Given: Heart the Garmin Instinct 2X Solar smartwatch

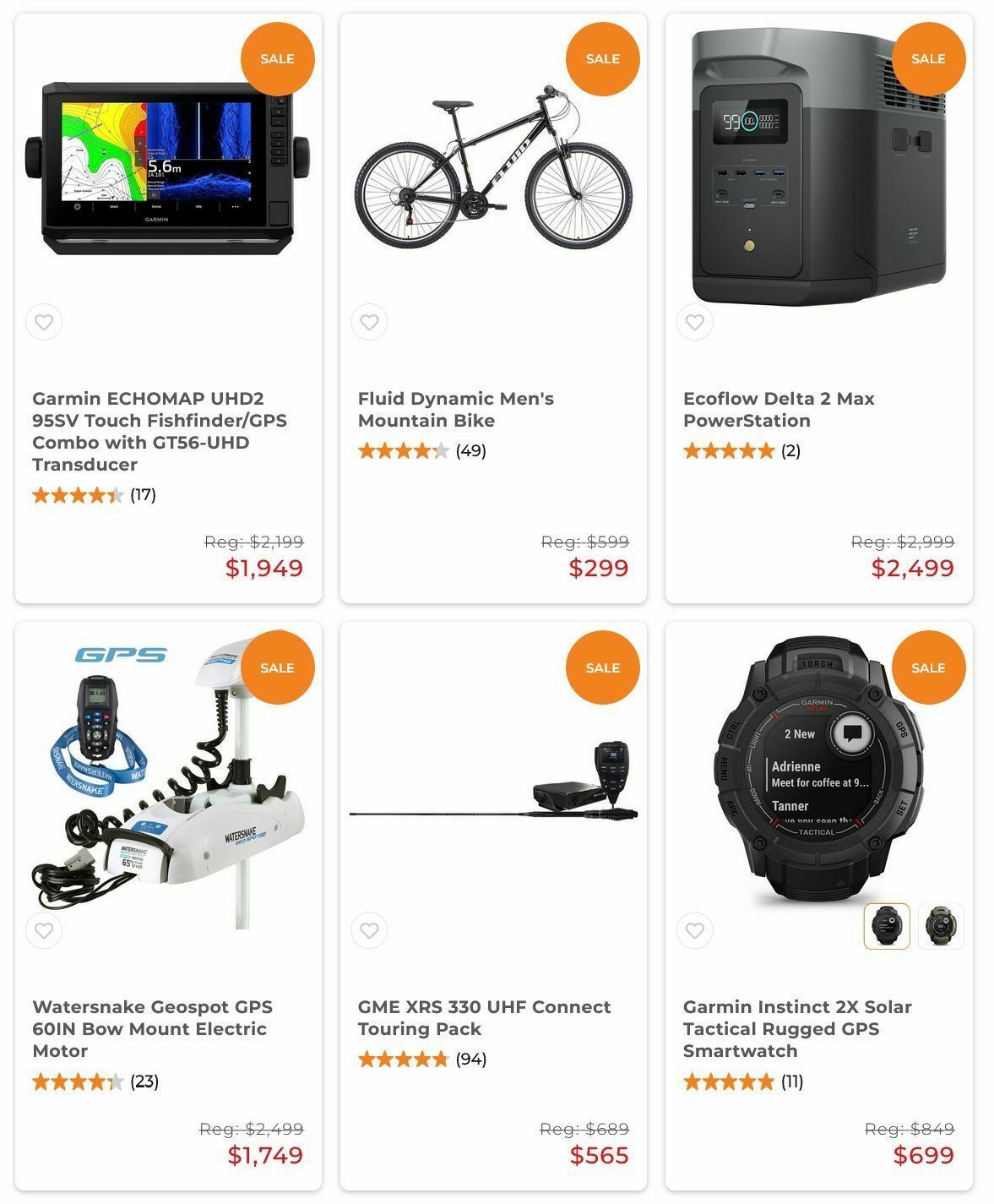Looking at the screenshot, I should (694, 930).
